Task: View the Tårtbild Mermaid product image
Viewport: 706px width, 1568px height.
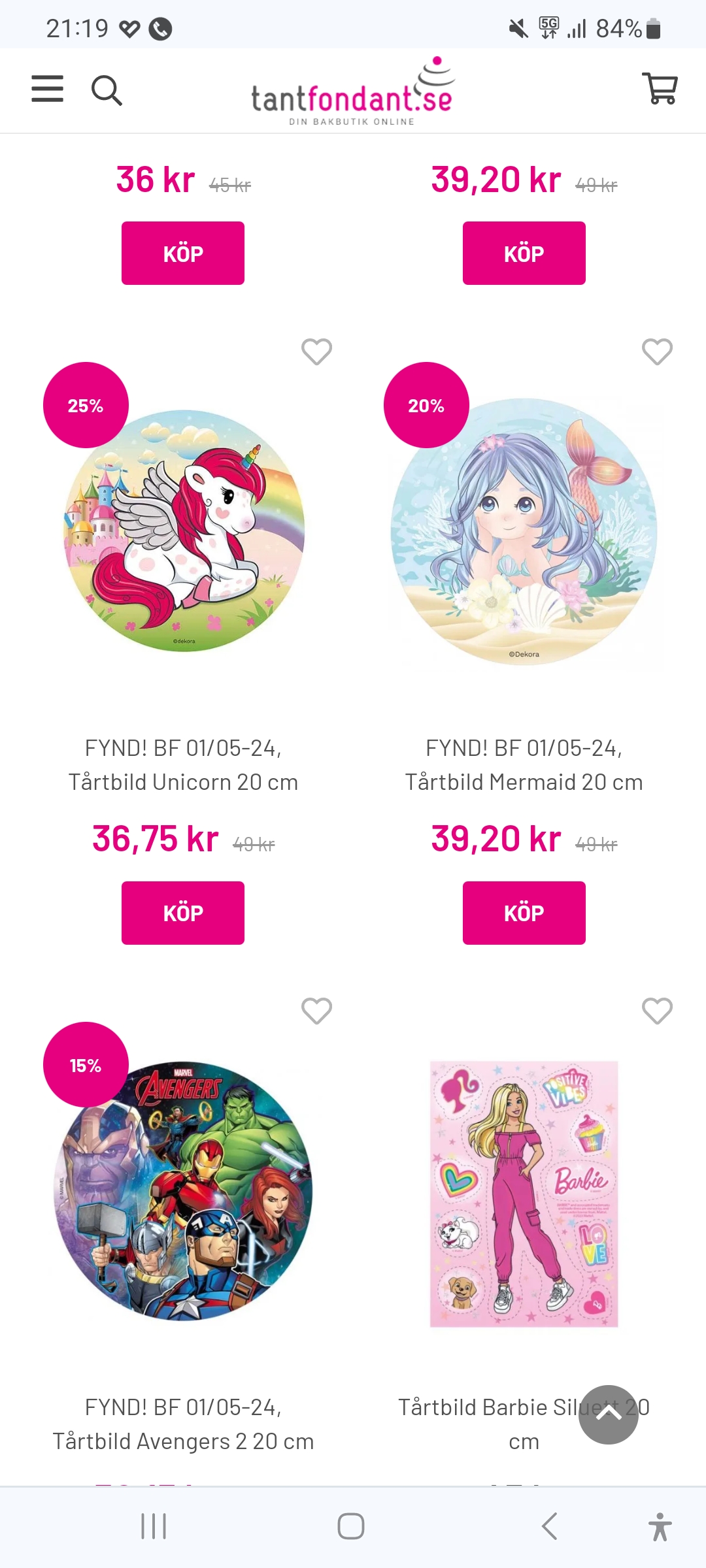Action: (x=524, y=531)
